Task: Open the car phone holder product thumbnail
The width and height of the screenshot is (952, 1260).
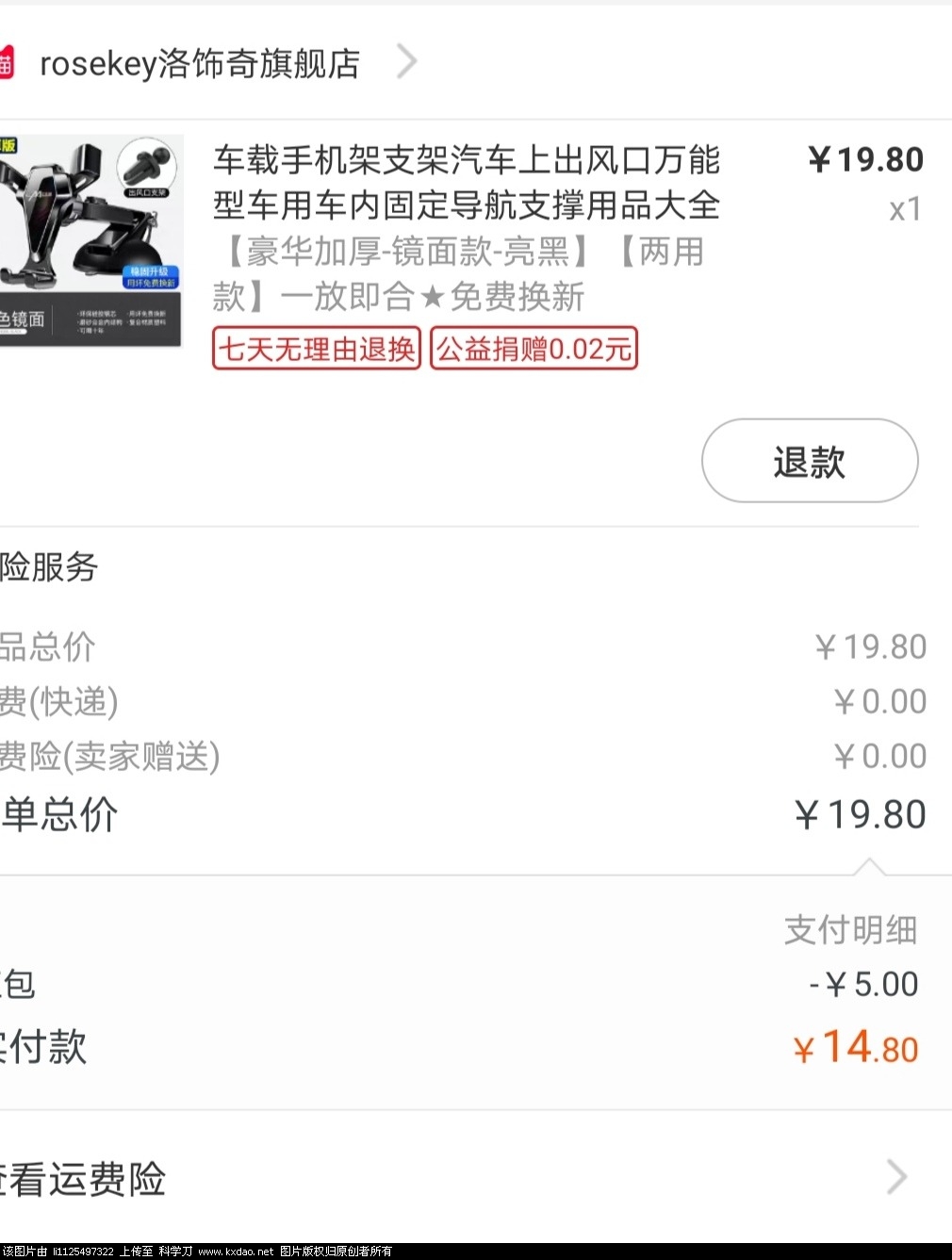Action: tap(90, 241)
